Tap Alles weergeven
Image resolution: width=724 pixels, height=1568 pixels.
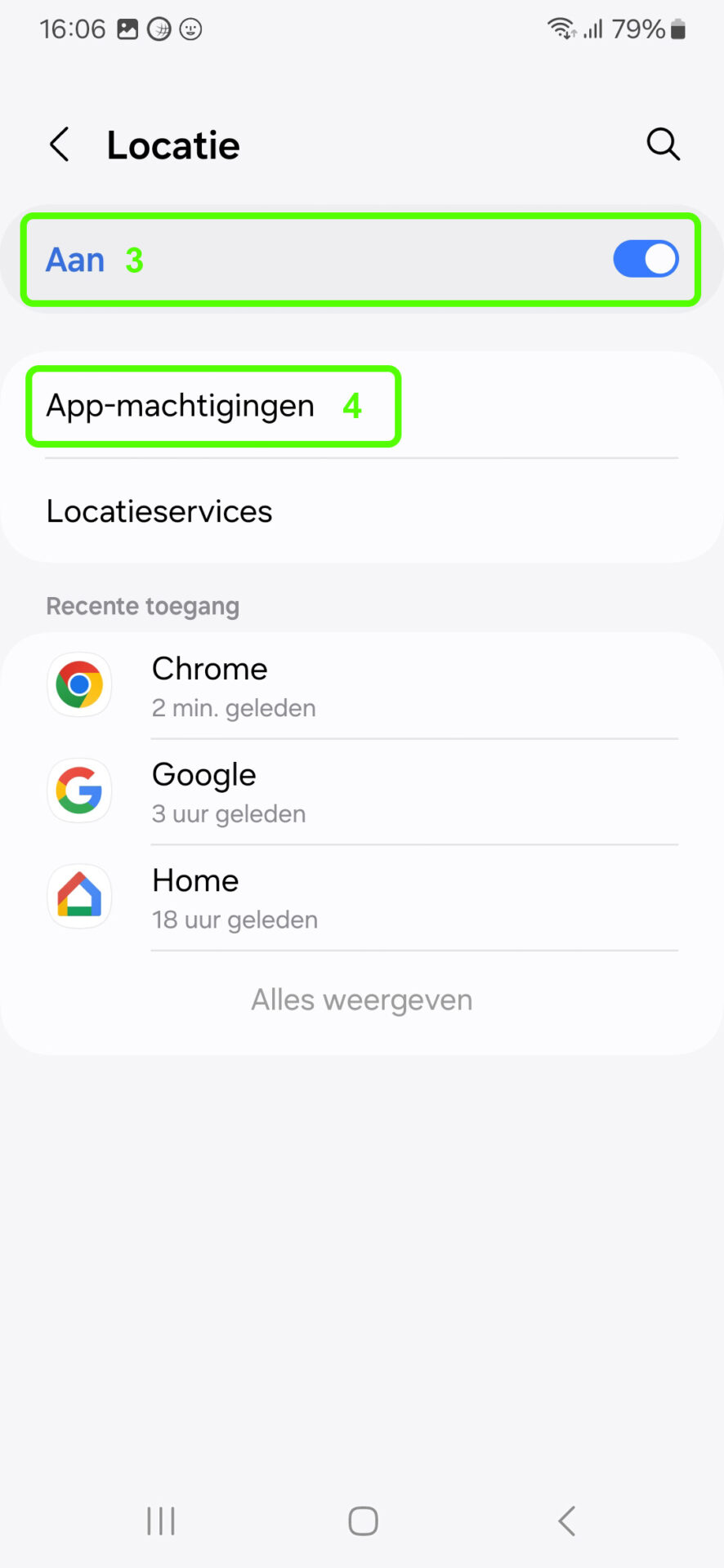362,1000
